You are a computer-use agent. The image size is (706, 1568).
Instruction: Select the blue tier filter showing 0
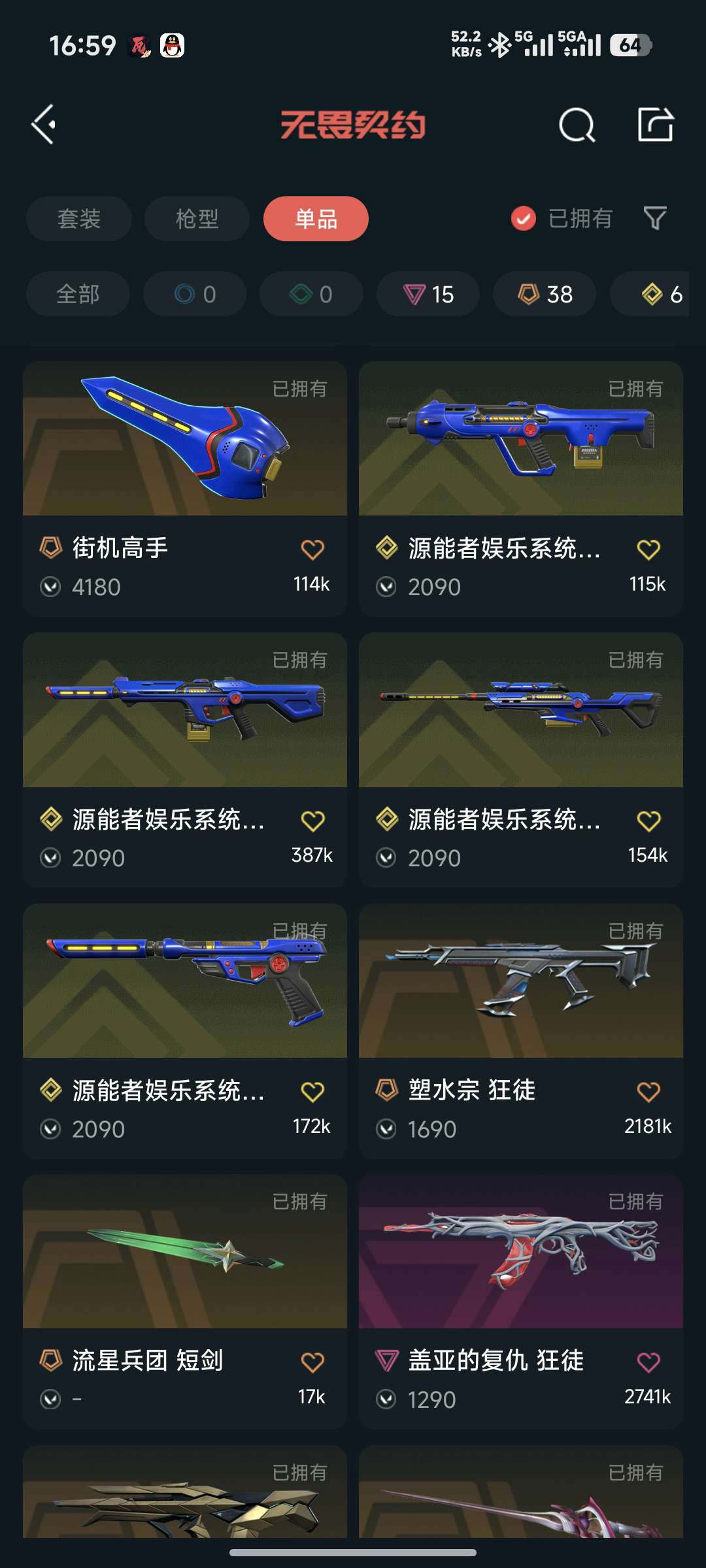coord(194,294)
